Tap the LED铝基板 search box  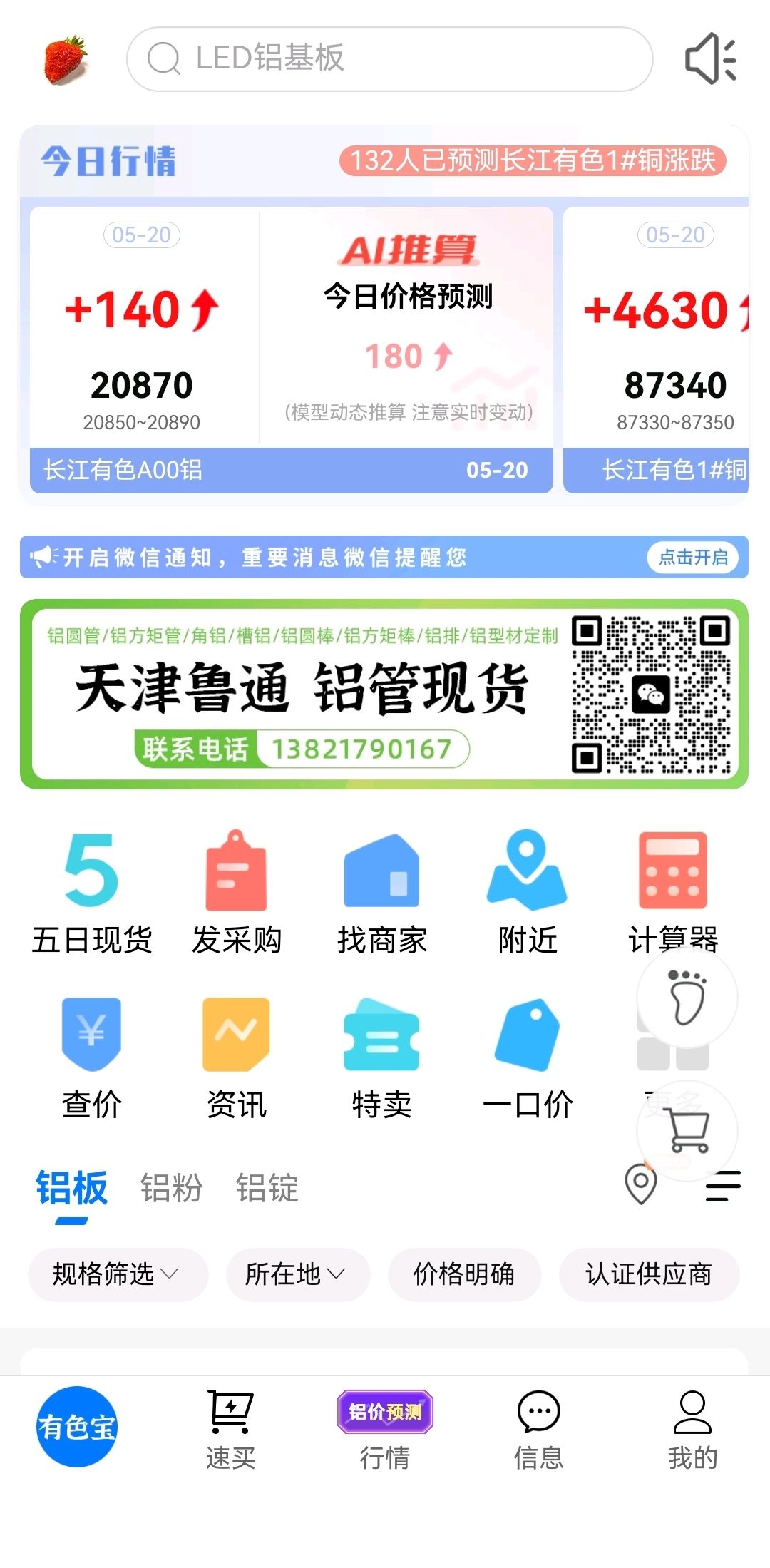coord(389,59)
